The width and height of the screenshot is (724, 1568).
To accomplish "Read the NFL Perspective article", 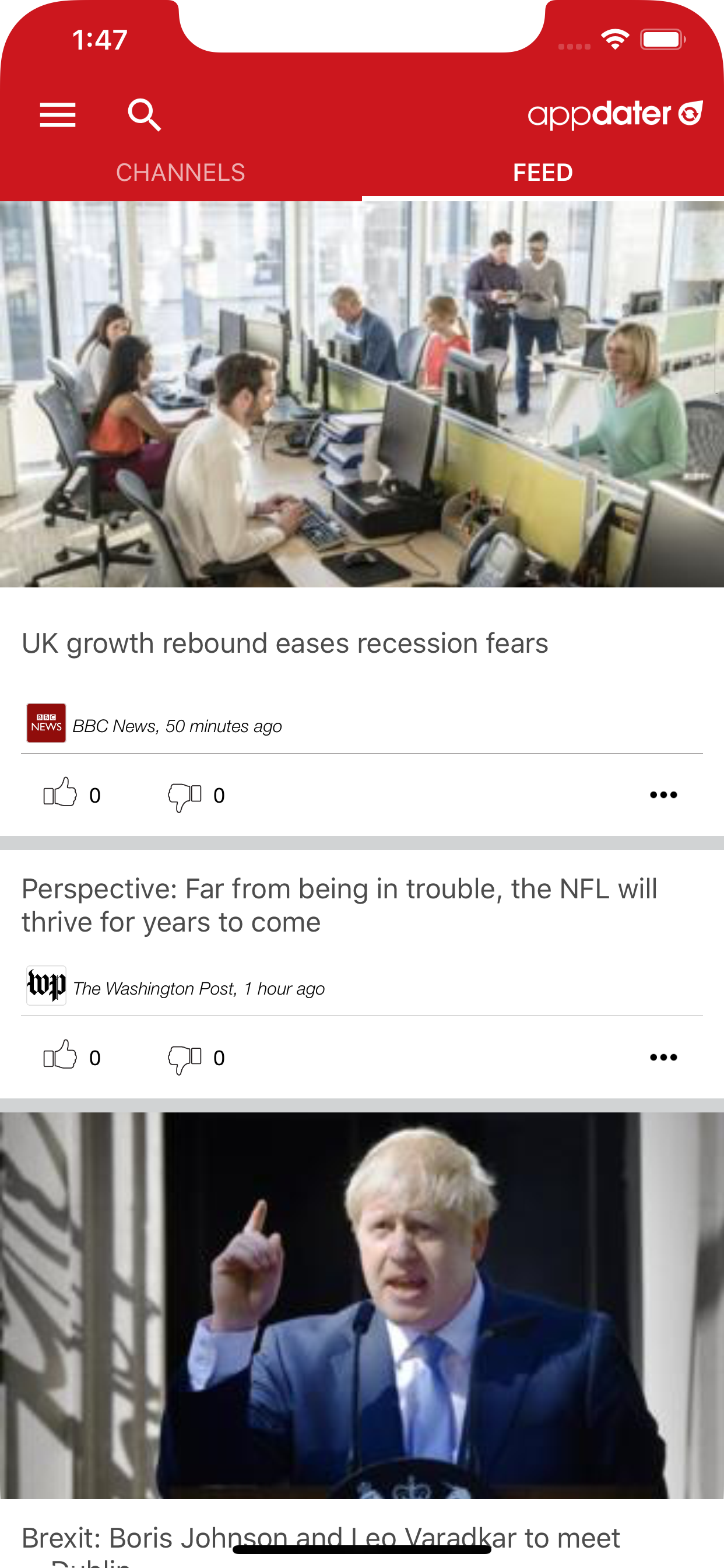I will click(x=339, y=905).
